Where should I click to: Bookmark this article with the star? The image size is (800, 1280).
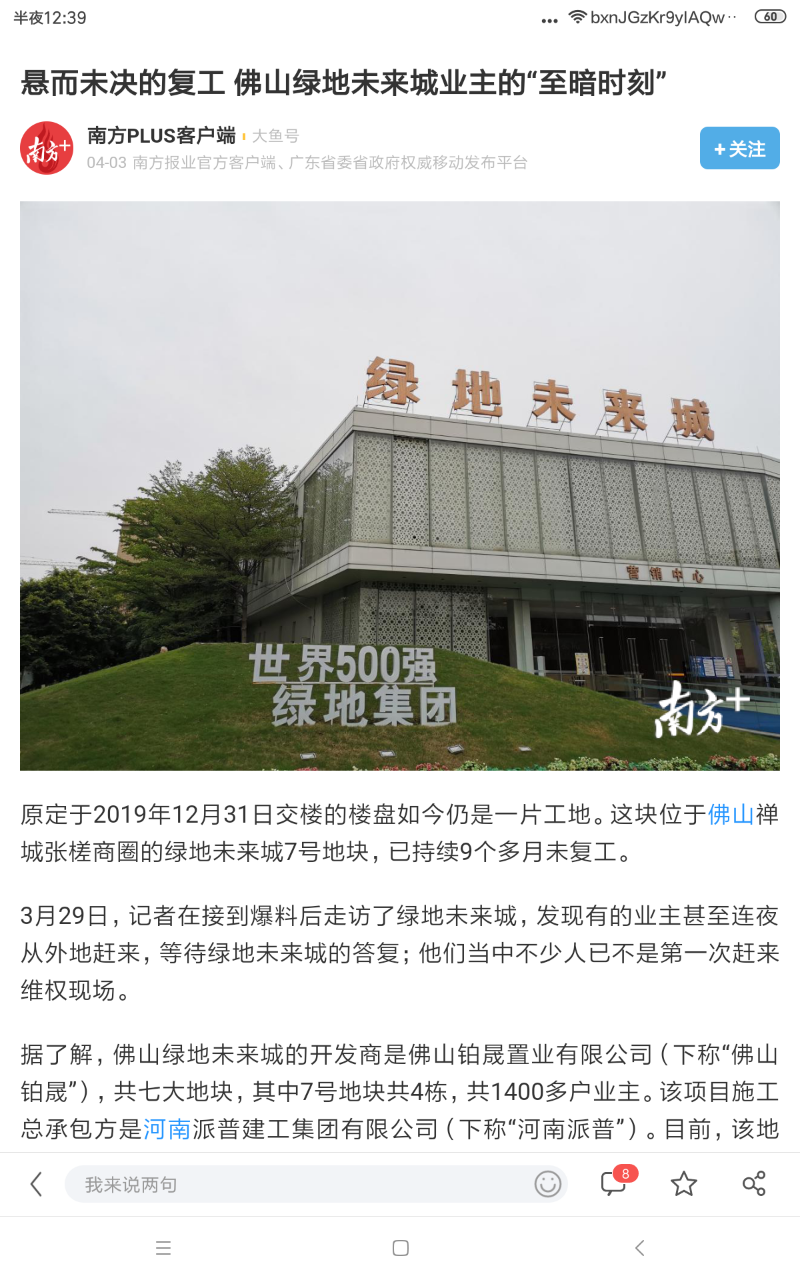(684, 1184)
